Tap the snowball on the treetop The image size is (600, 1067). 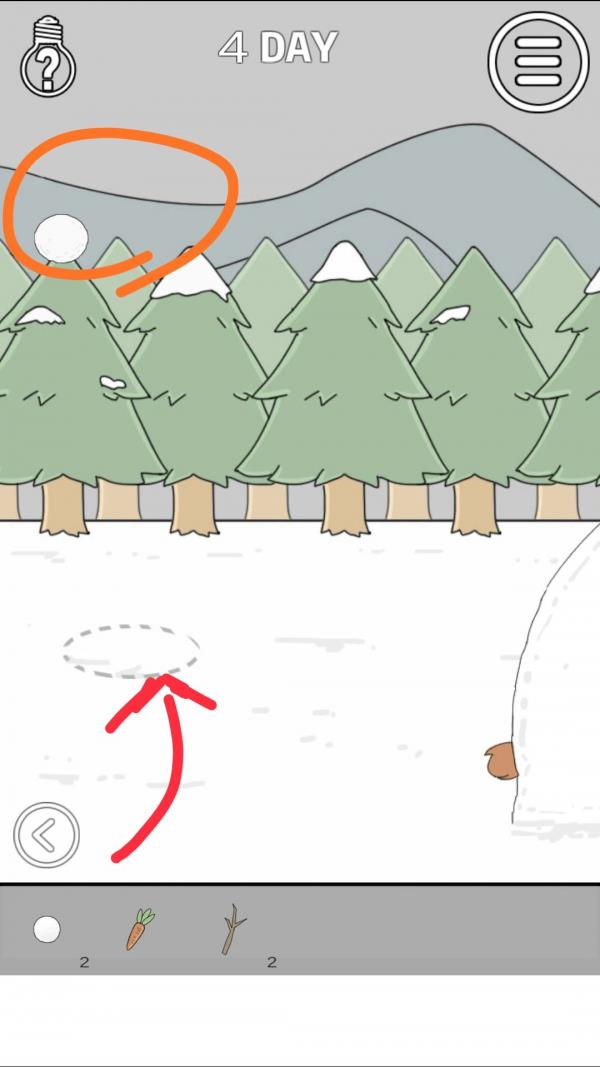[x=62, y=238]
